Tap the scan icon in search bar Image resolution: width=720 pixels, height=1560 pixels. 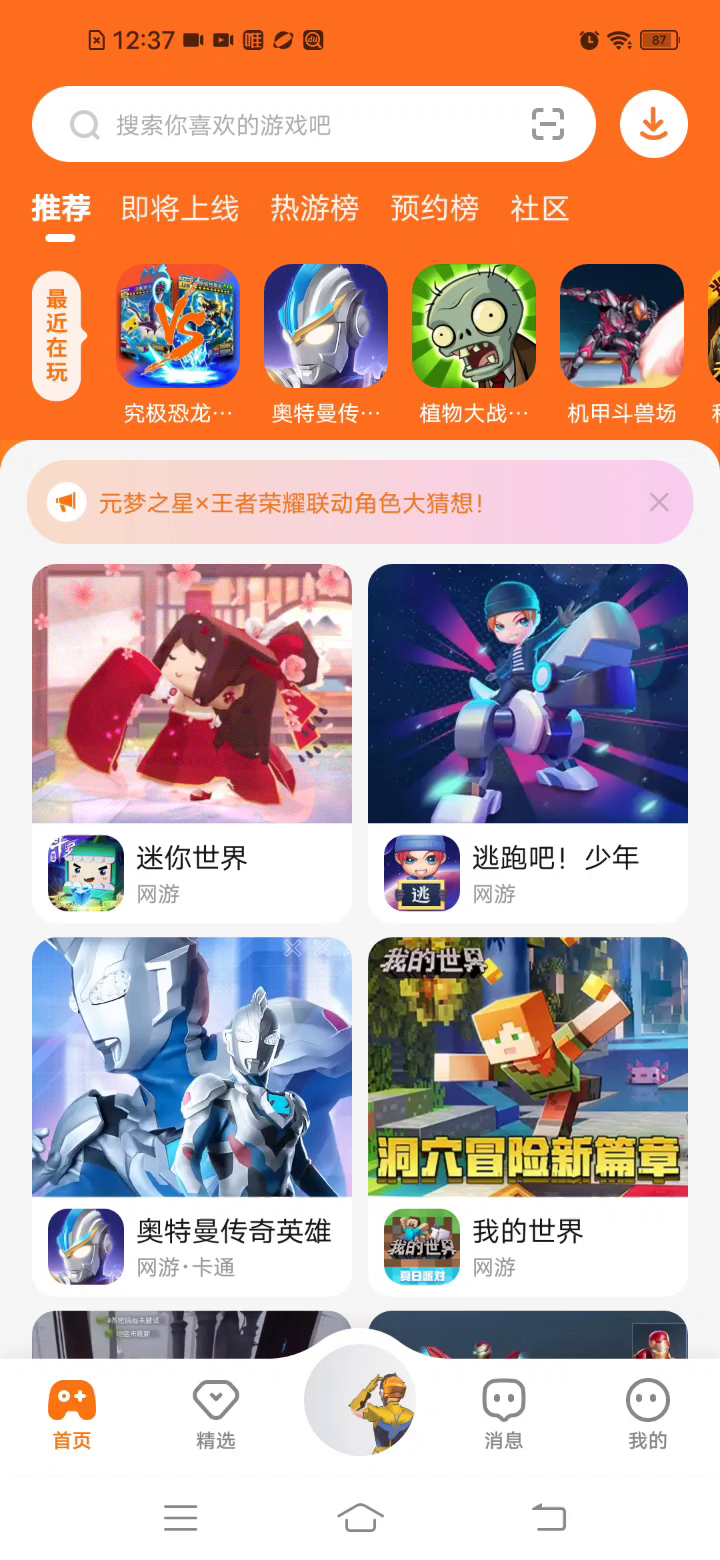(x=547, y=125)
